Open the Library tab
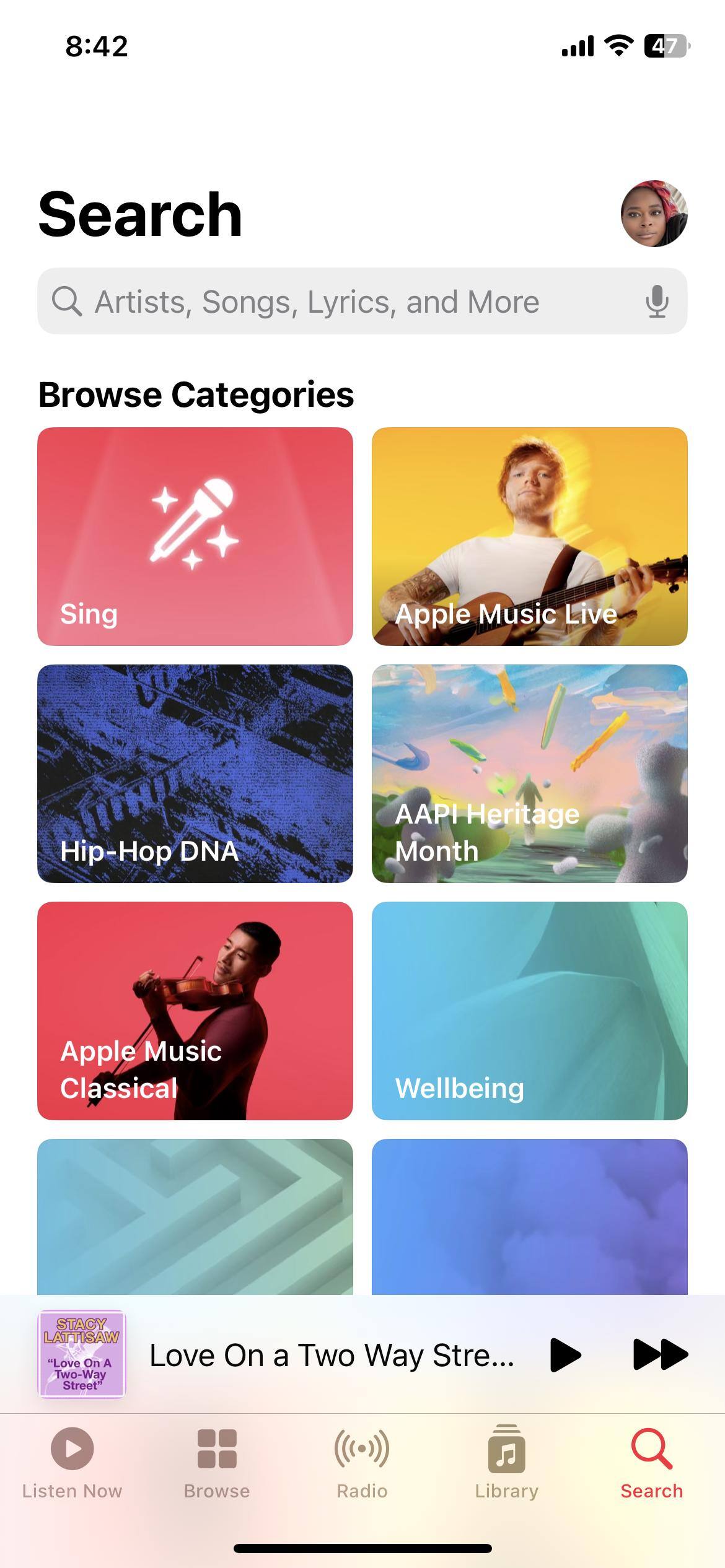Image resolution: width=725 pixels, height=1568 pixels. tap(506, 1461)
